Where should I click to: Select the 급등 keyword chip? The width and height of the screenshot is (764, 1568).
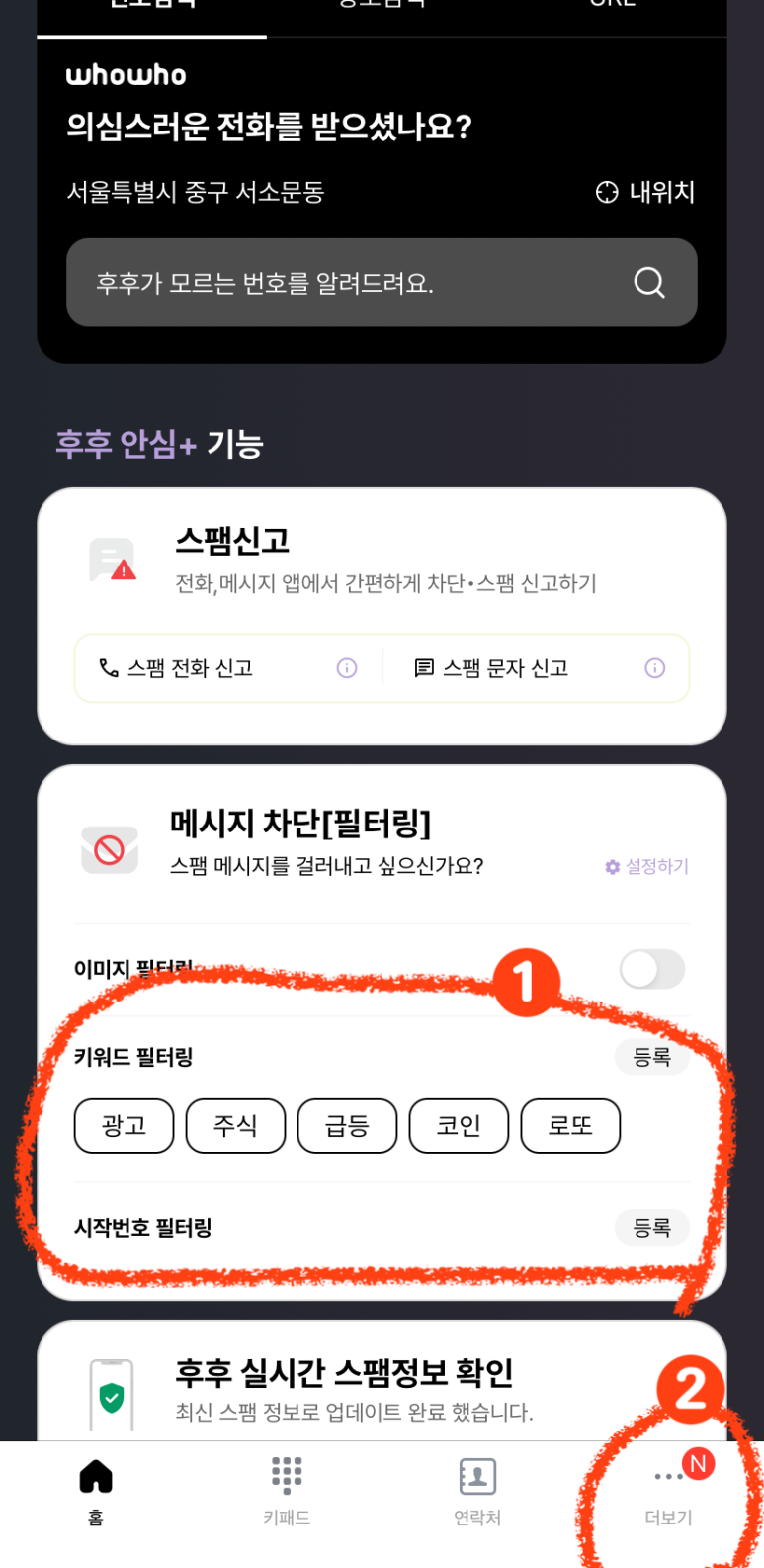(347, 1125)
